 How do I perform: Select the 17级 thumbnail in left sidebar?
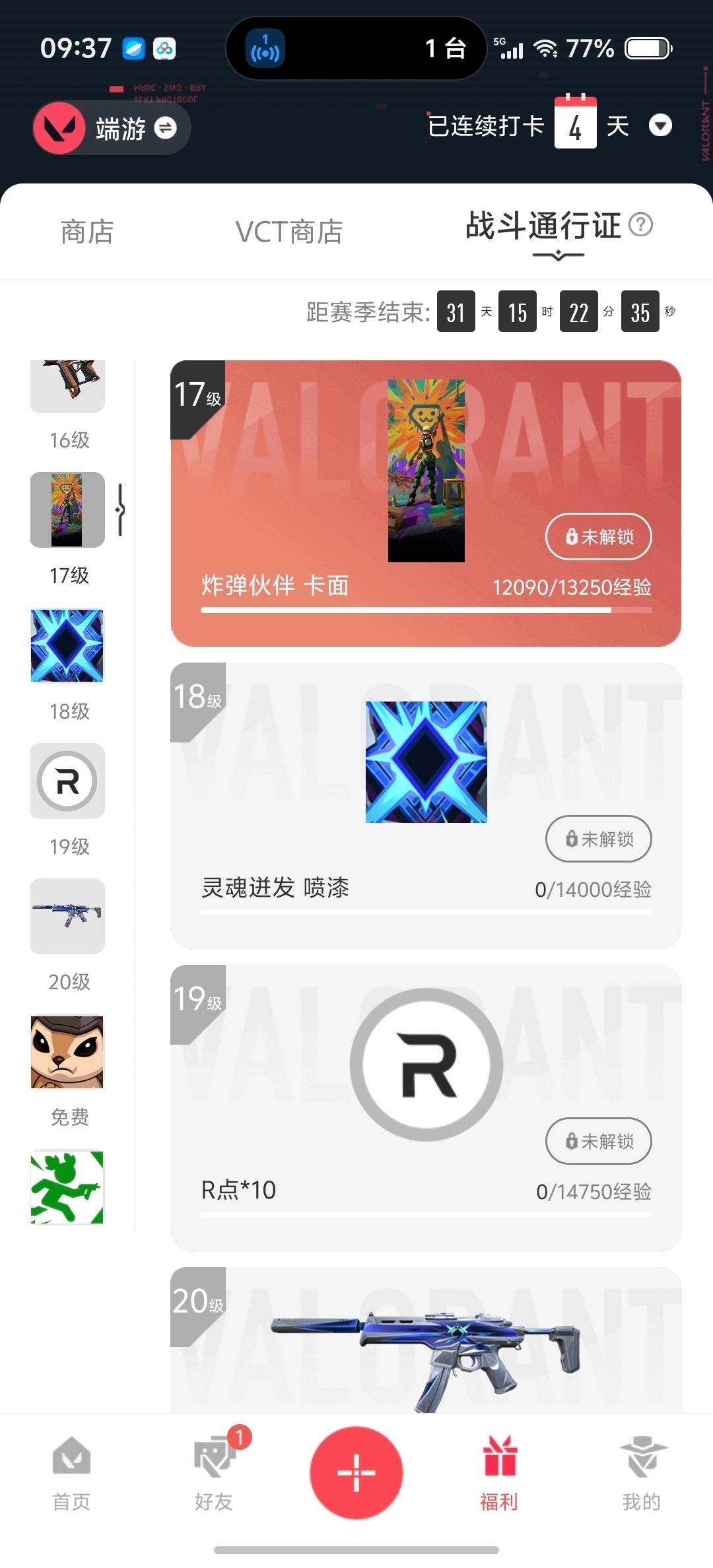coord(67,510)
